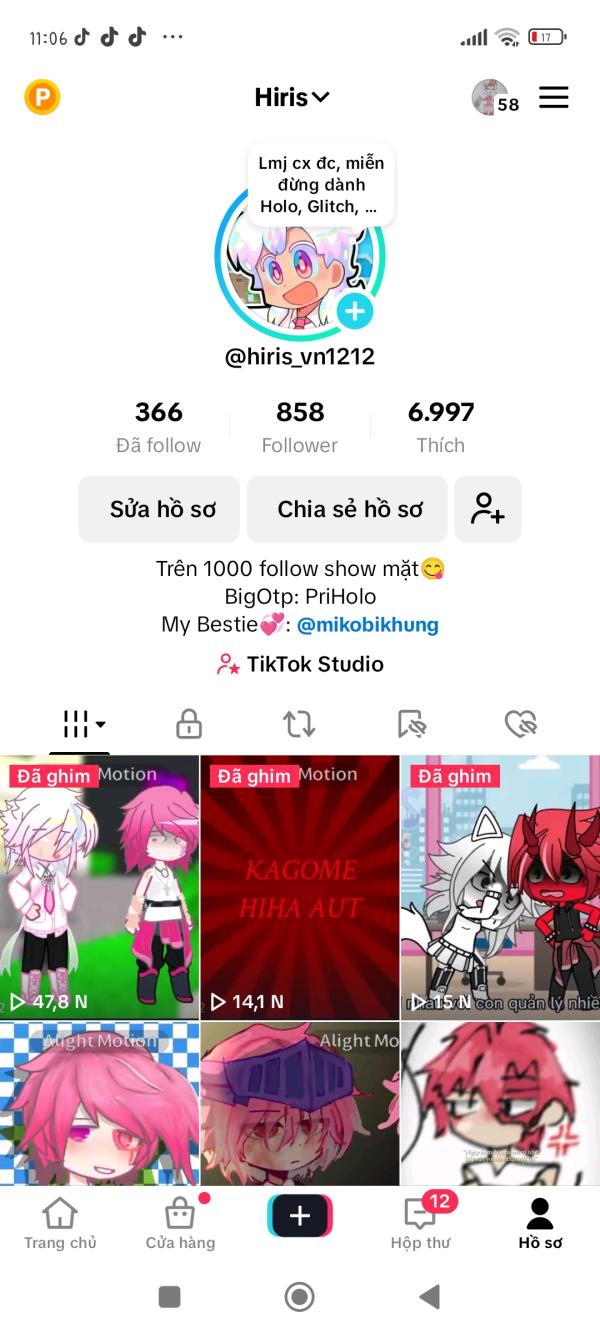The image size is (600, 1333).
Task: Open profile views avatar with 58
Action: [494, 98]
